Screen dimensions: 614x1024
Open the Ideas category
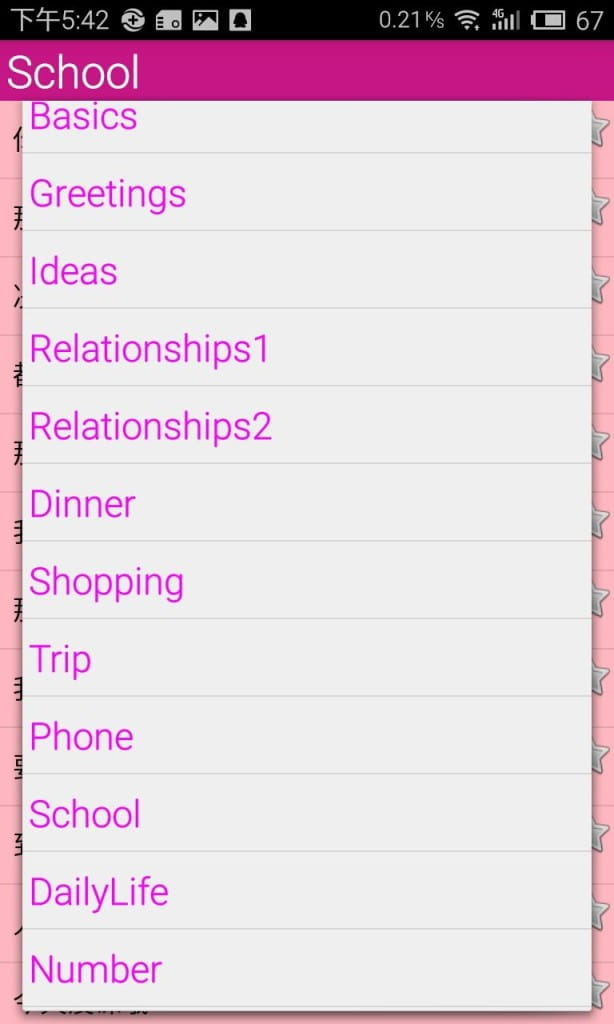point(307,270)
